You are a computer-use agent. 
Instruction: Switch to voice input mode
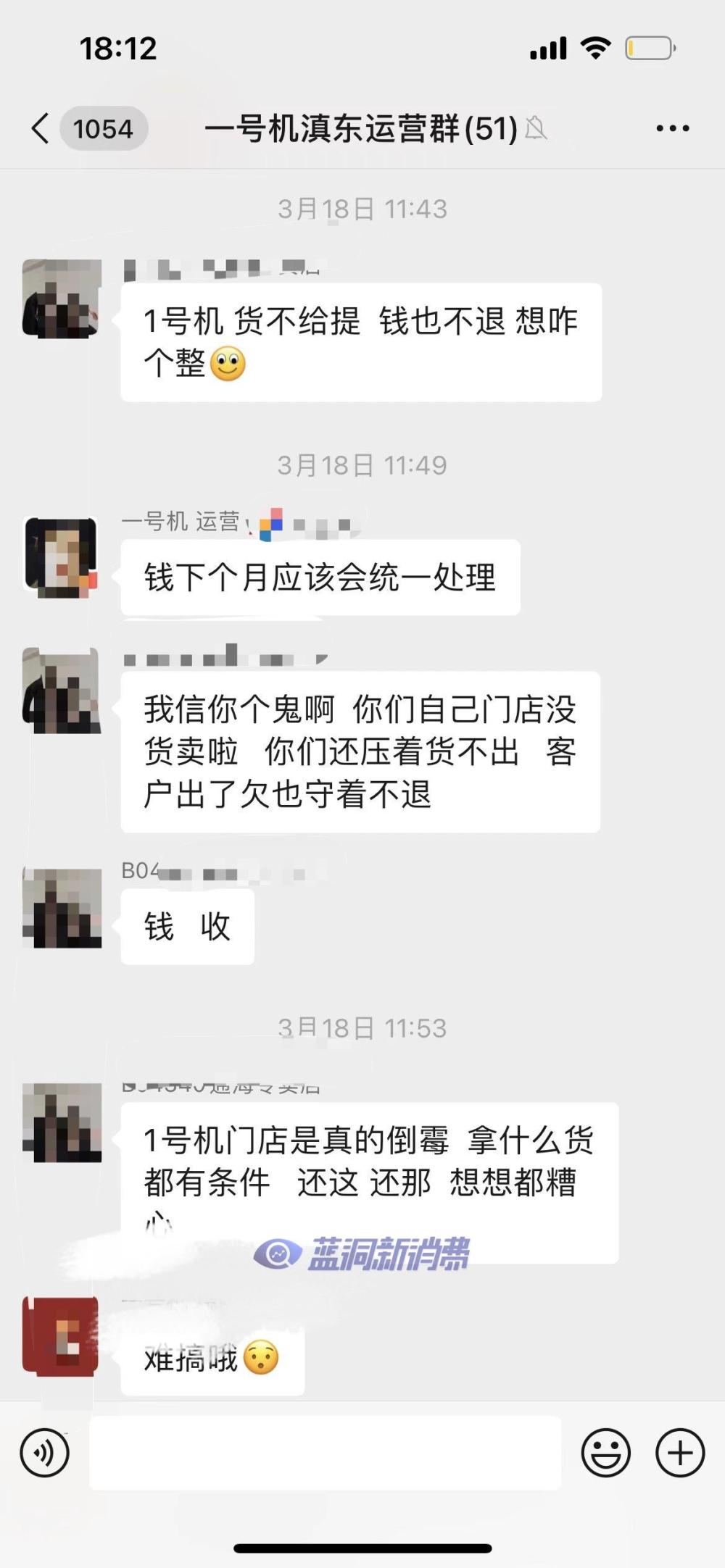[x=45, y=1453]
